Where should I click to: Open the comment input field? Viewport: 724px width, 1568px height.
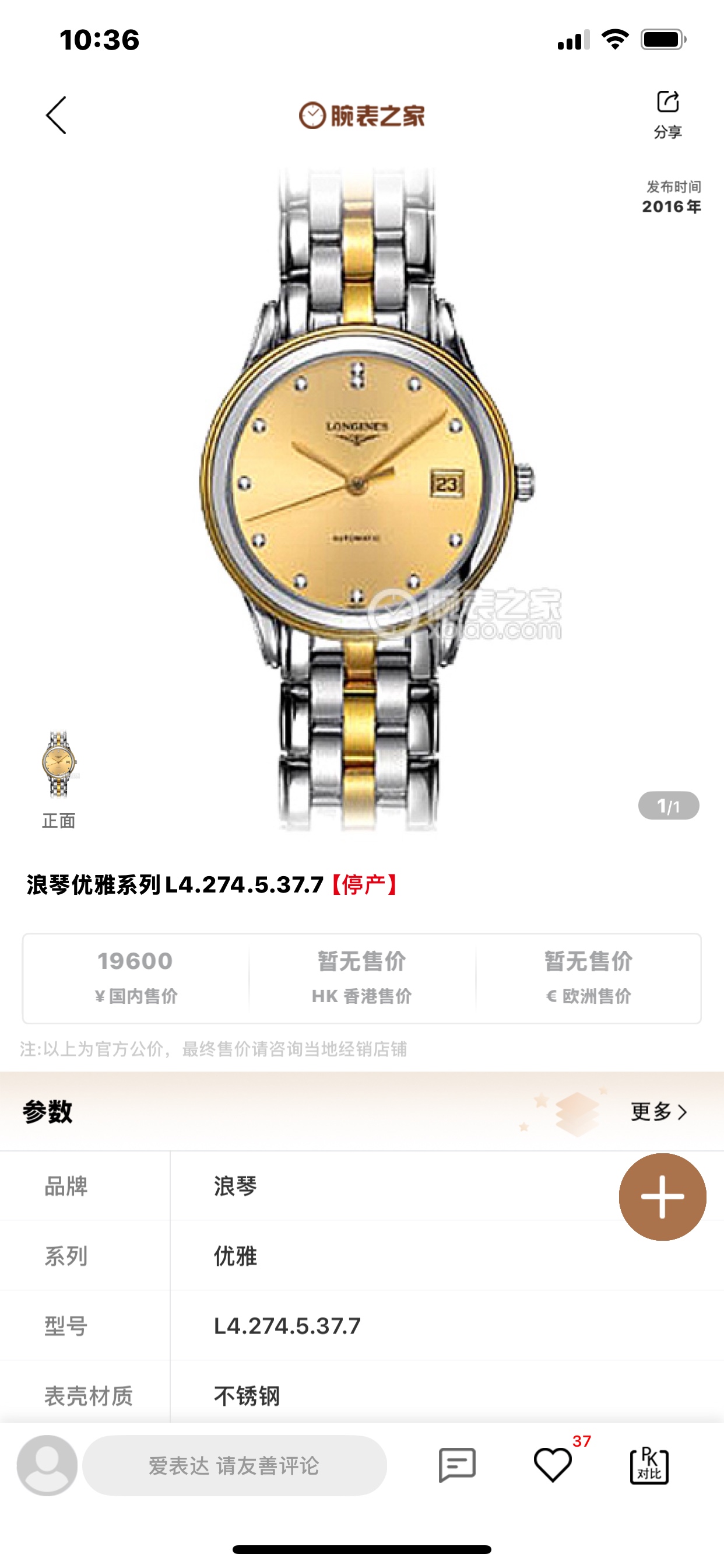234,1465
